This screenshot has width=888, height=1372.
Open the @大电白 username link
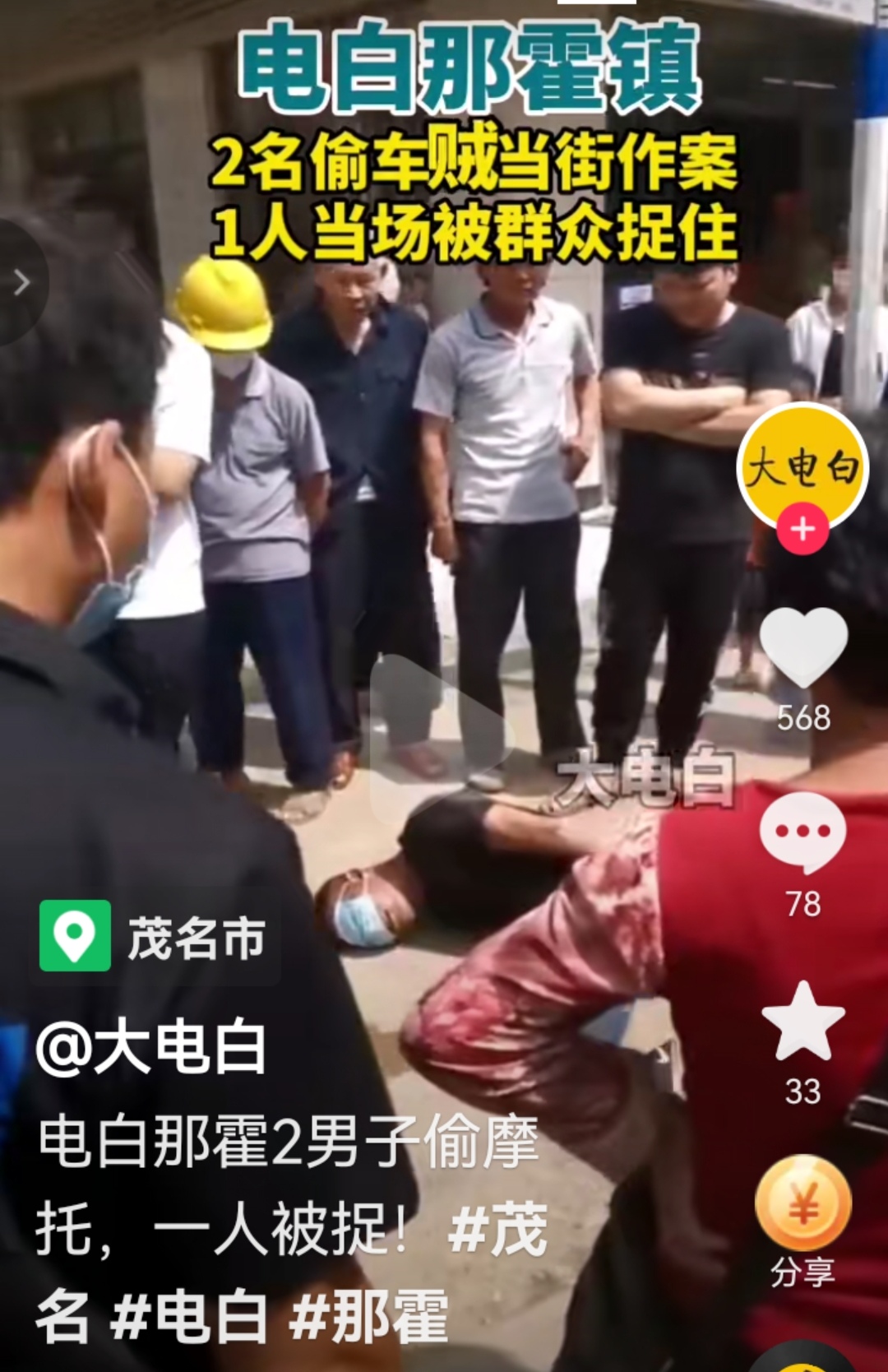152,1047
